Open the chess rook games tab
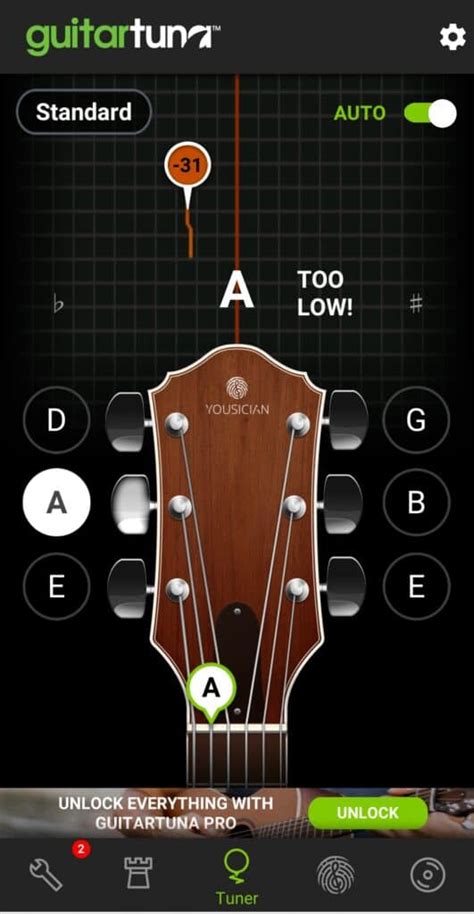The image size is (474, 914). coord(139,874)
